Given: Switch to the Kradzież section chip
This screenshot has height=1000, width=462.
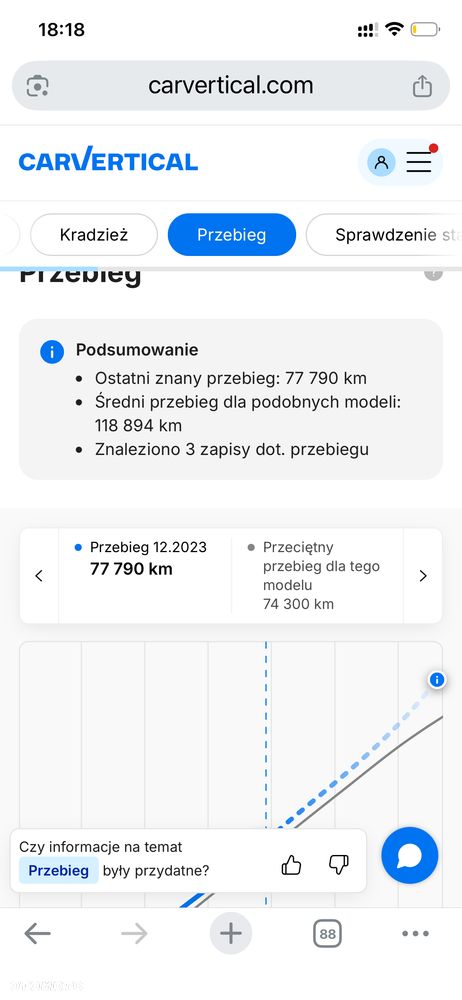Looking at the screenshot, I should coord(94,235).
